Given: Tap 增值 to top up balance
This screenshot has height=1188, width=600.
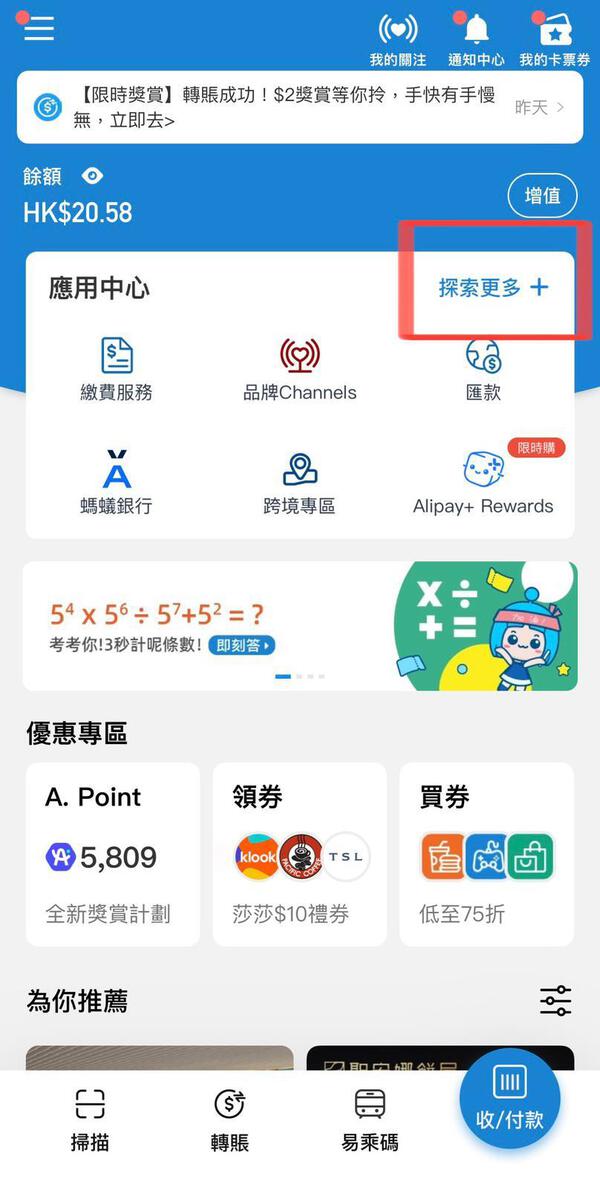Looking at the screenshot, I should coord(543,196).
